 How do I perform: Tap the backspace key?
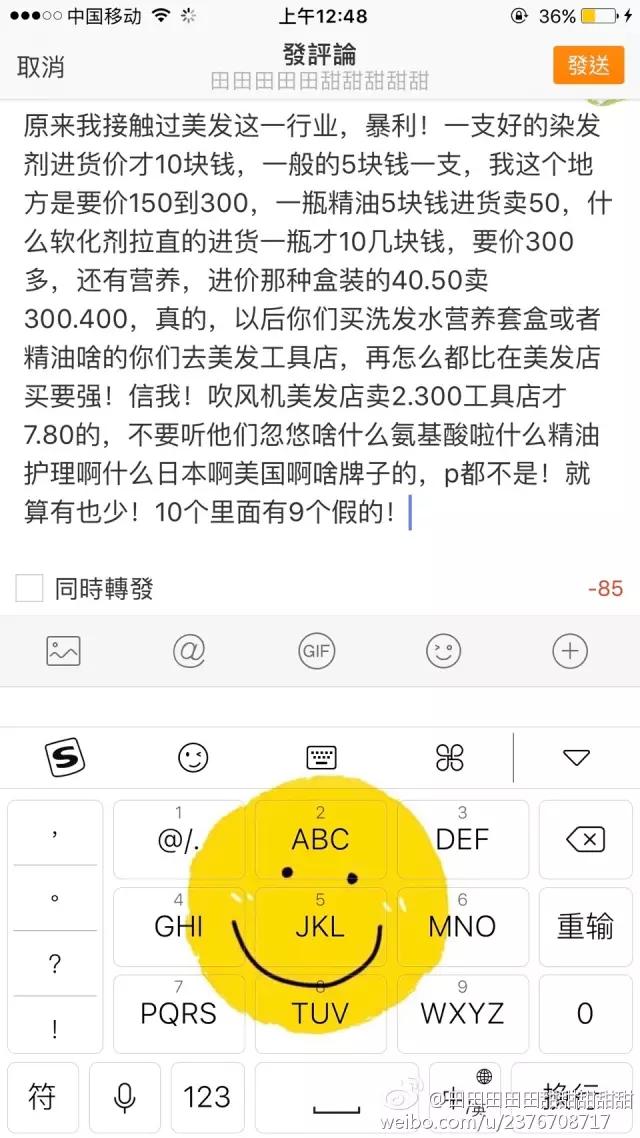[x=584, y=838]
